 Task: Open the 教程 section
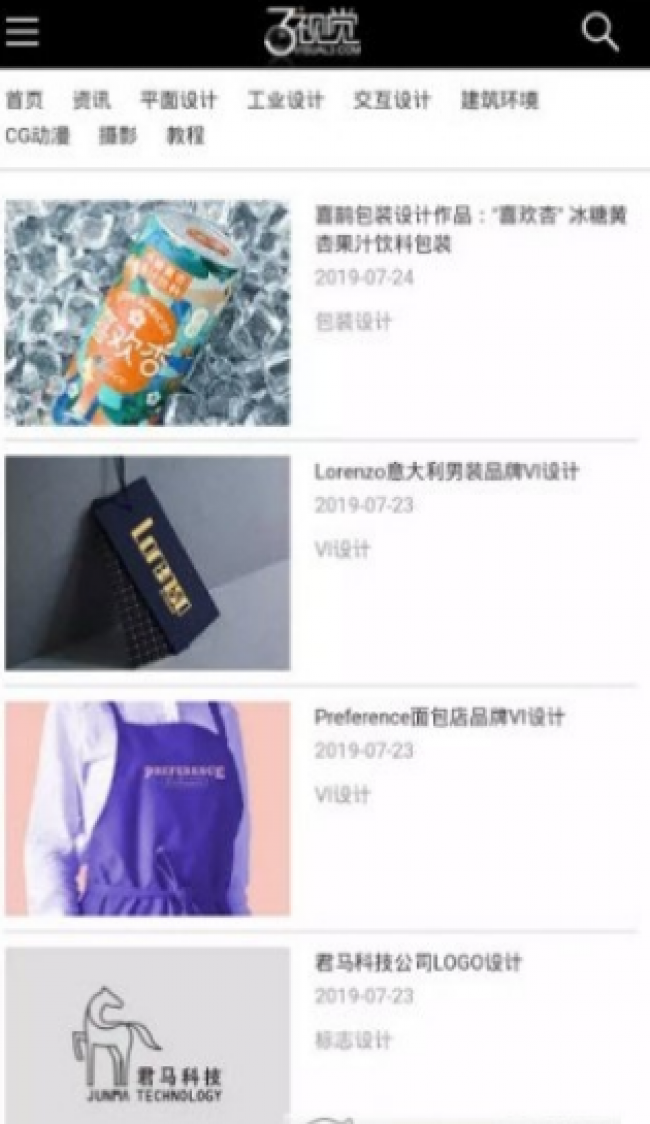[185, 136]
